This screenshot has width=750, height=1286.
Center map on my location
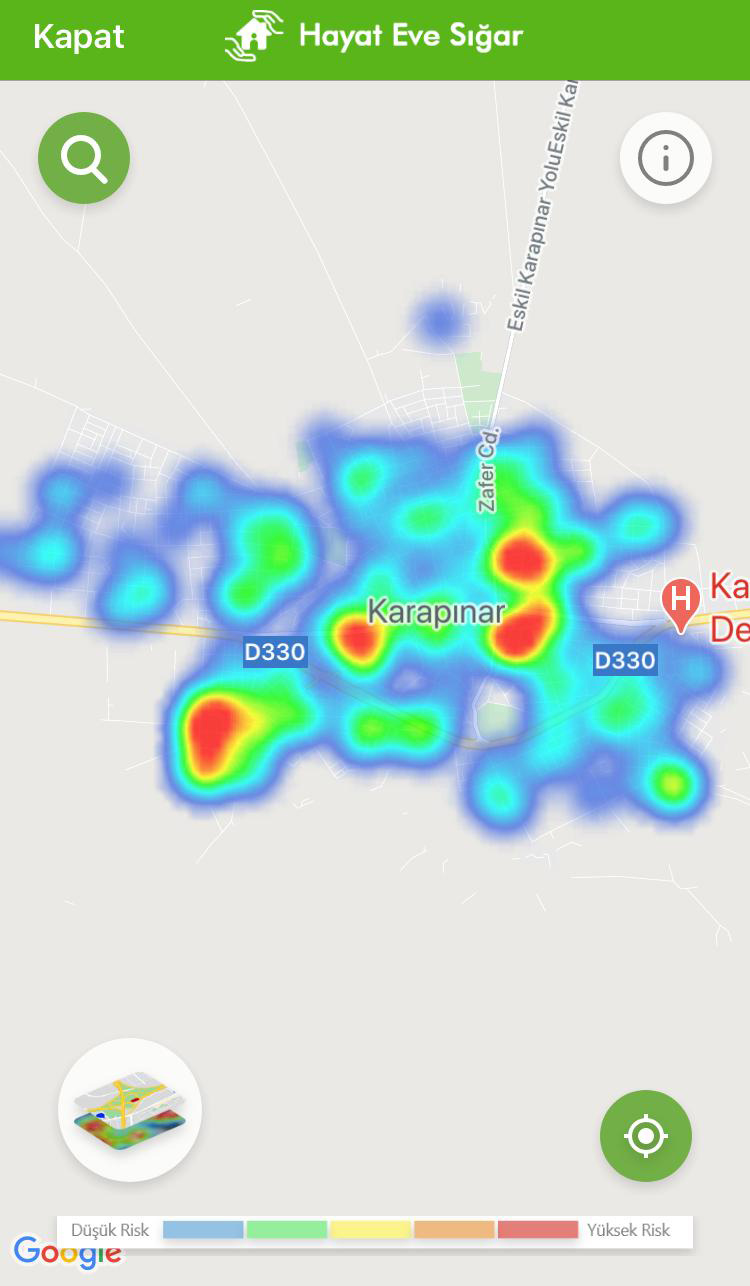click(x=645, y=1136)
